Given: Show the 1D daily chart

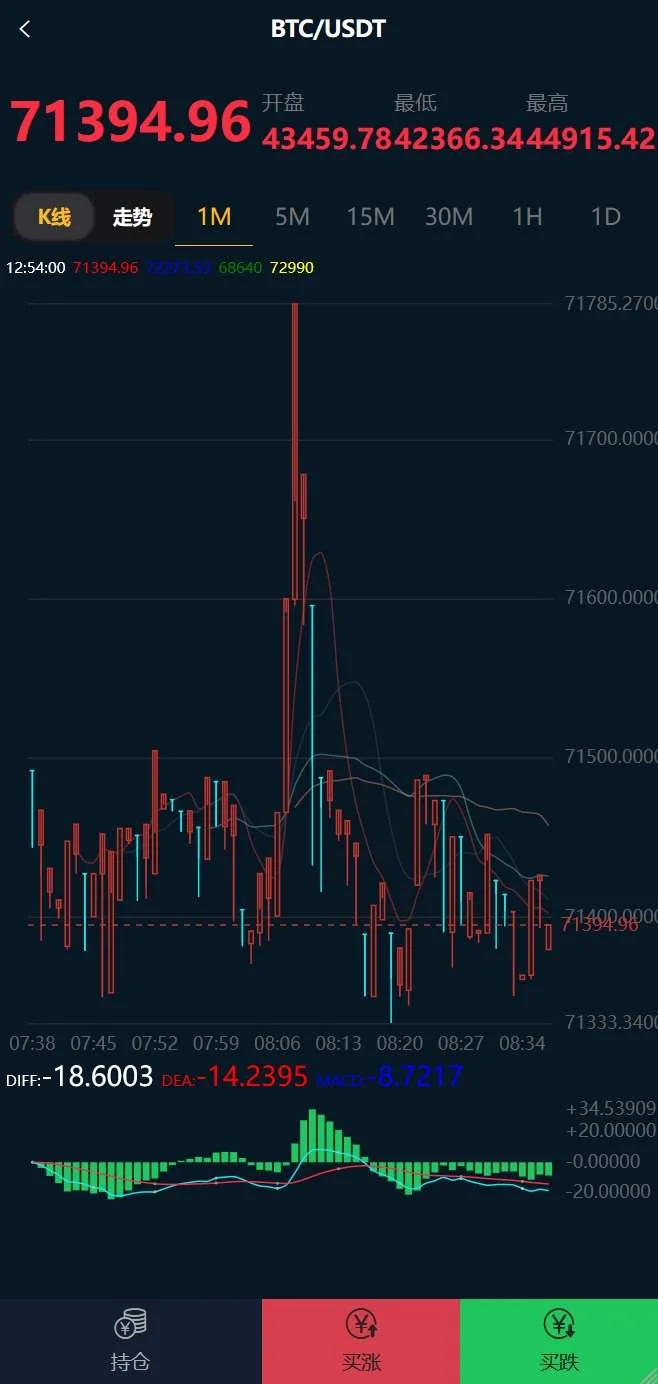Looking at the screenshot, I should (606, 217).
